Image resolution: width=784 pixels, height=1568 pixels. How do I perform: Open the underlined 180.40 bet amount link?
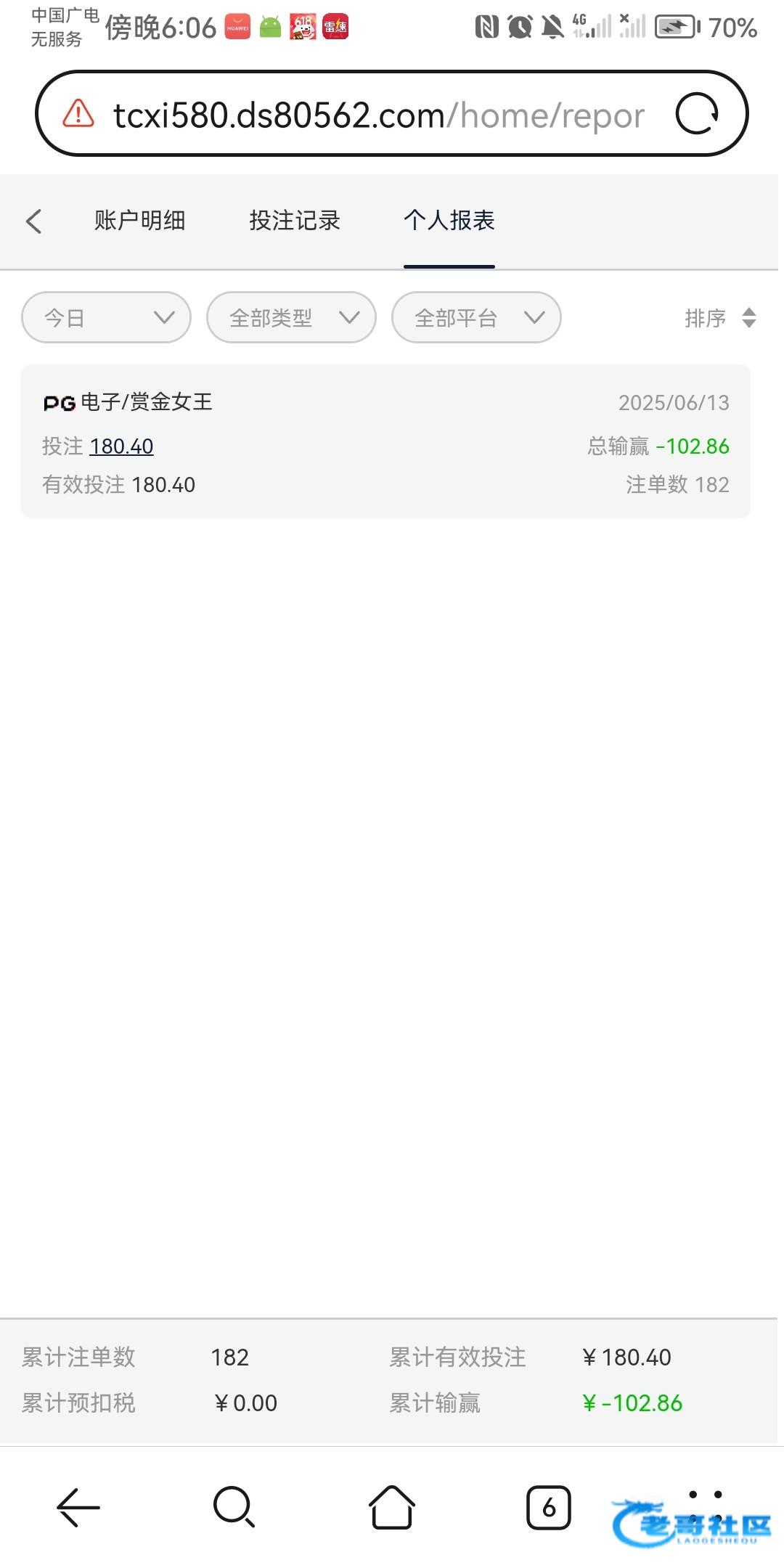[121, 446]
